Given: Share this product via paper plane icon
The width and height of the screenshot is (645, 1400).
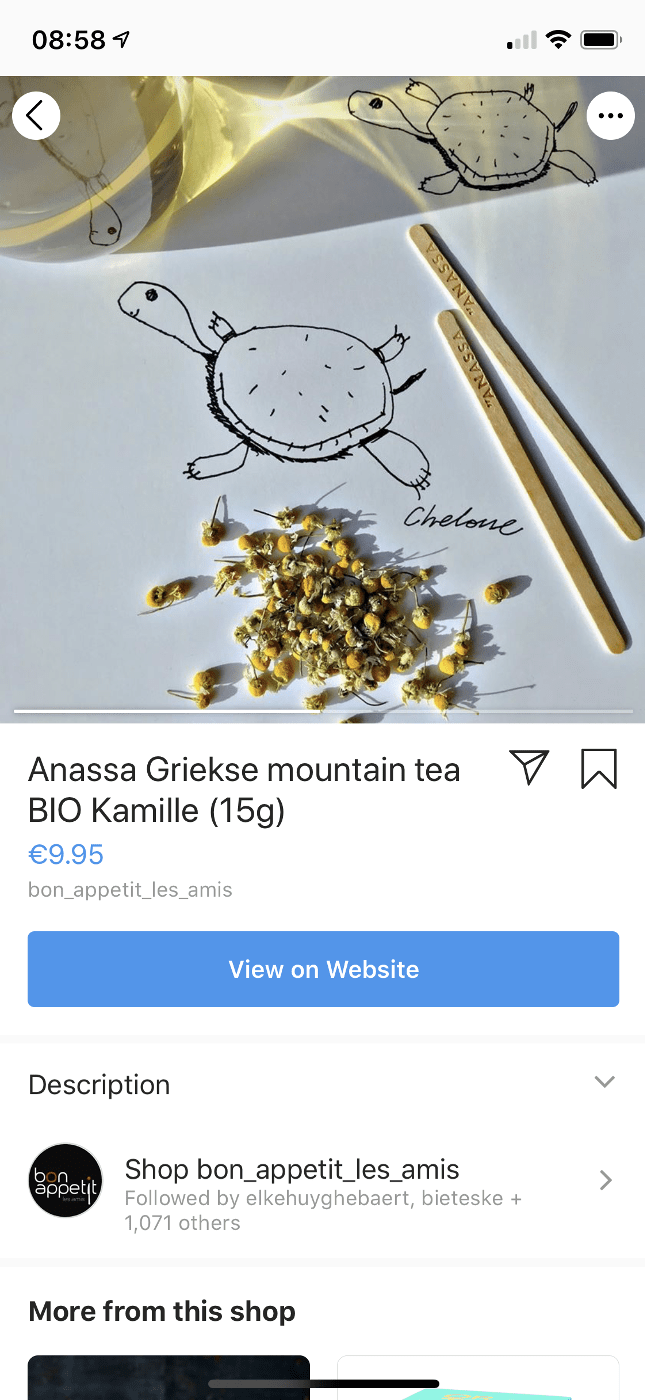Looking at the screenshot, I should pyautogui.click(x=529, y=768).
